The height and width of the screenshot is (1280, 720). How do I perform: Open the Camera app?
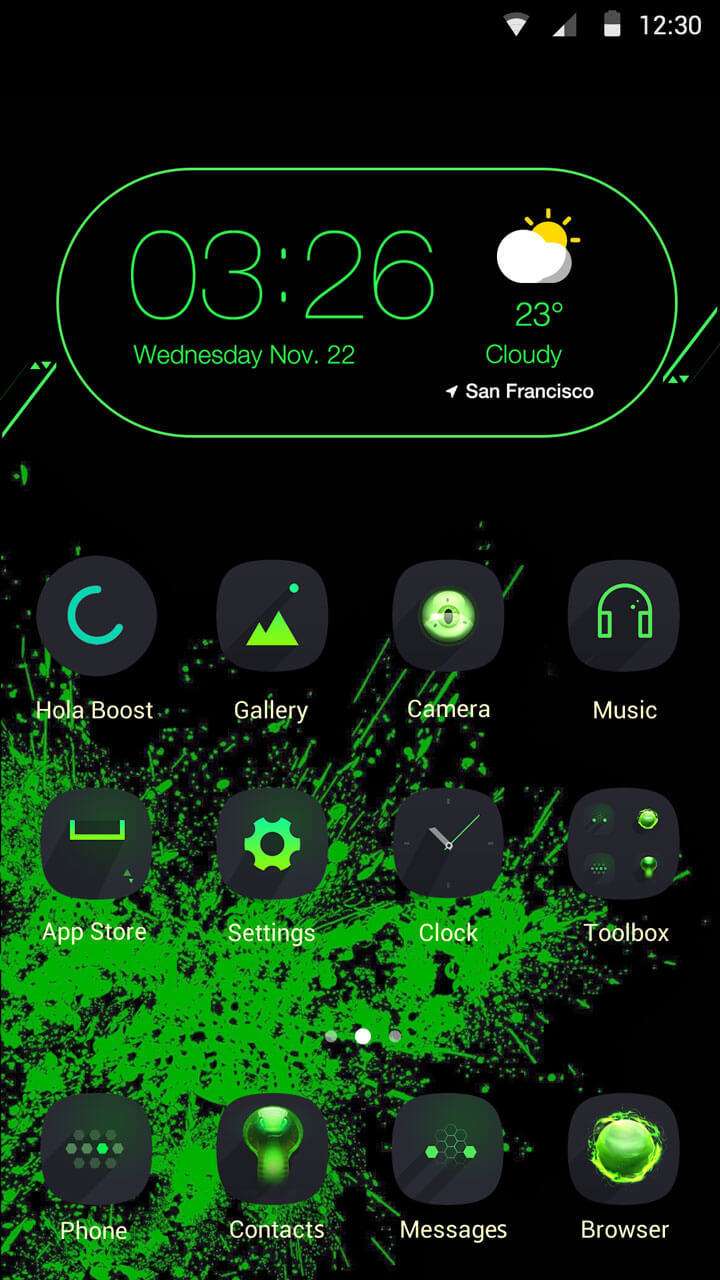coord(448,616)
